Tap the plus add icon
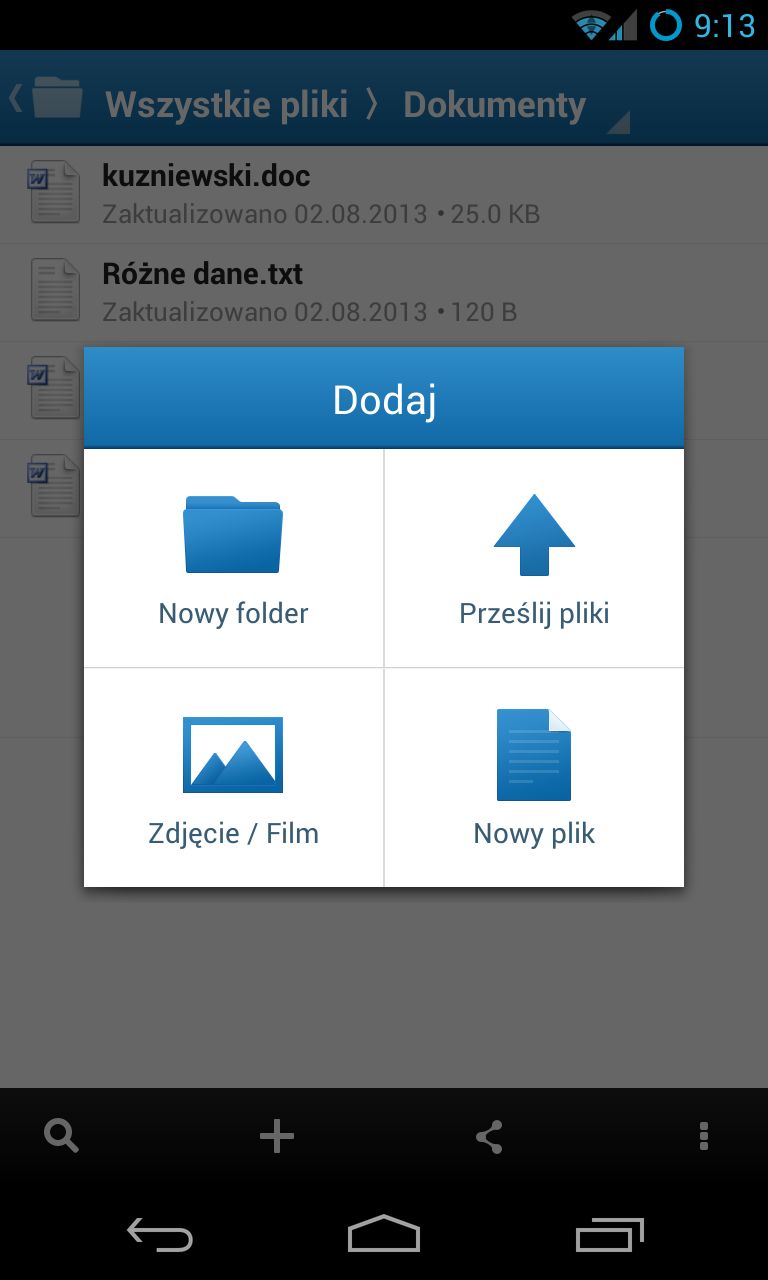The width and height of the screenshot is (768, 1280). (x=276, y=1136)
